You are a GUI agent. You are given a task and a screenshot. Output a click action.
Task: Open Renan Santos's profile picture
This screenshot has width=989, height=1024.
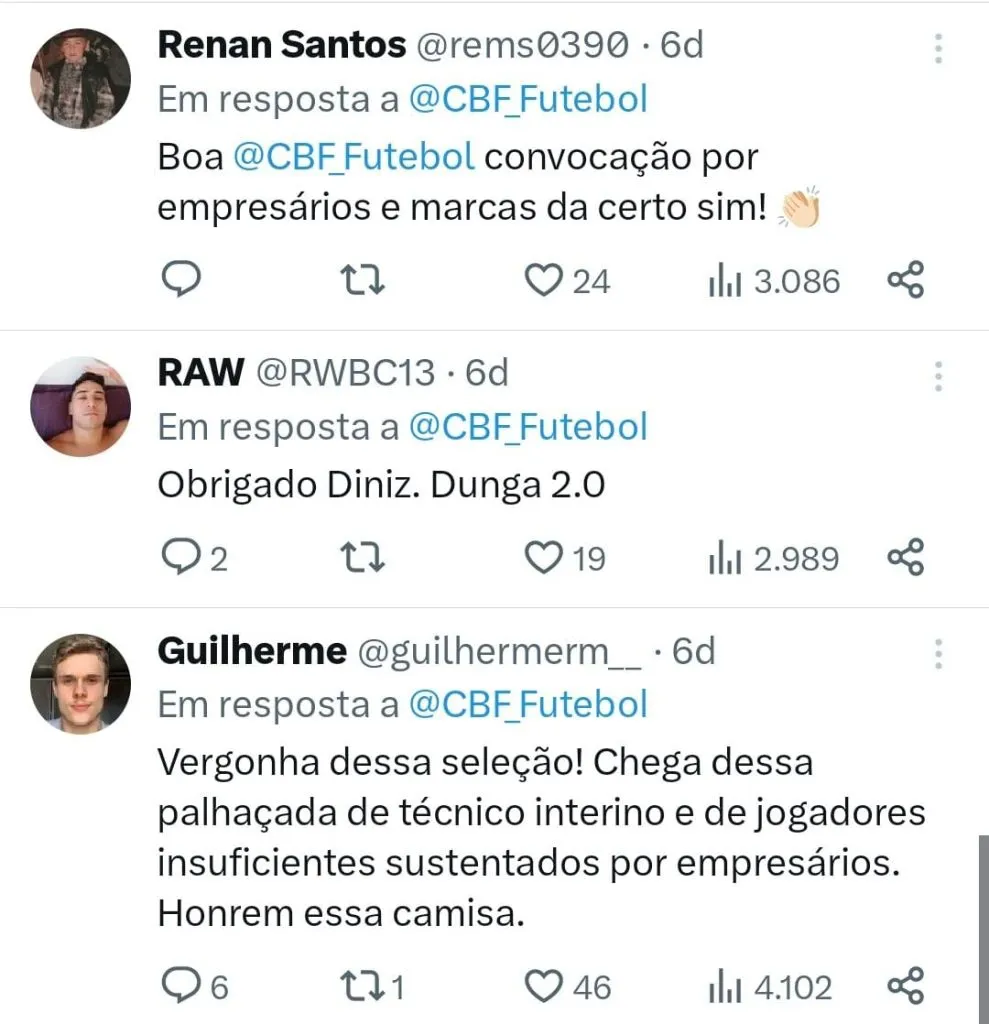tap(80, 78)
